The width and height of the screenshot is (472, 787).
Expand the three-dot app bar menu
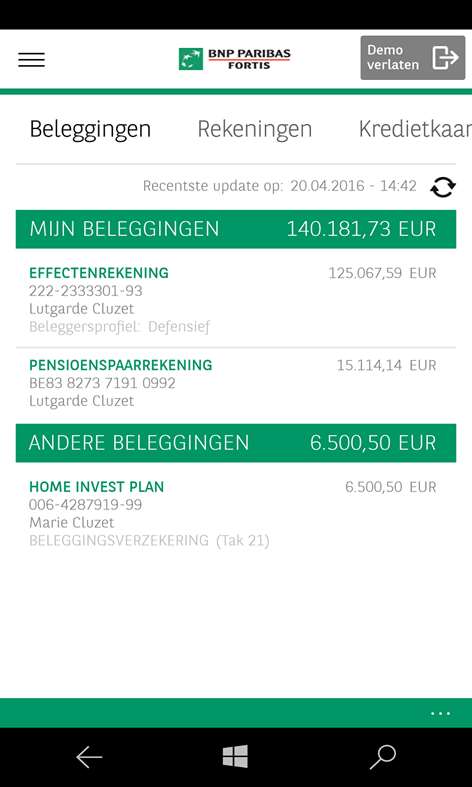pos(440,713)
